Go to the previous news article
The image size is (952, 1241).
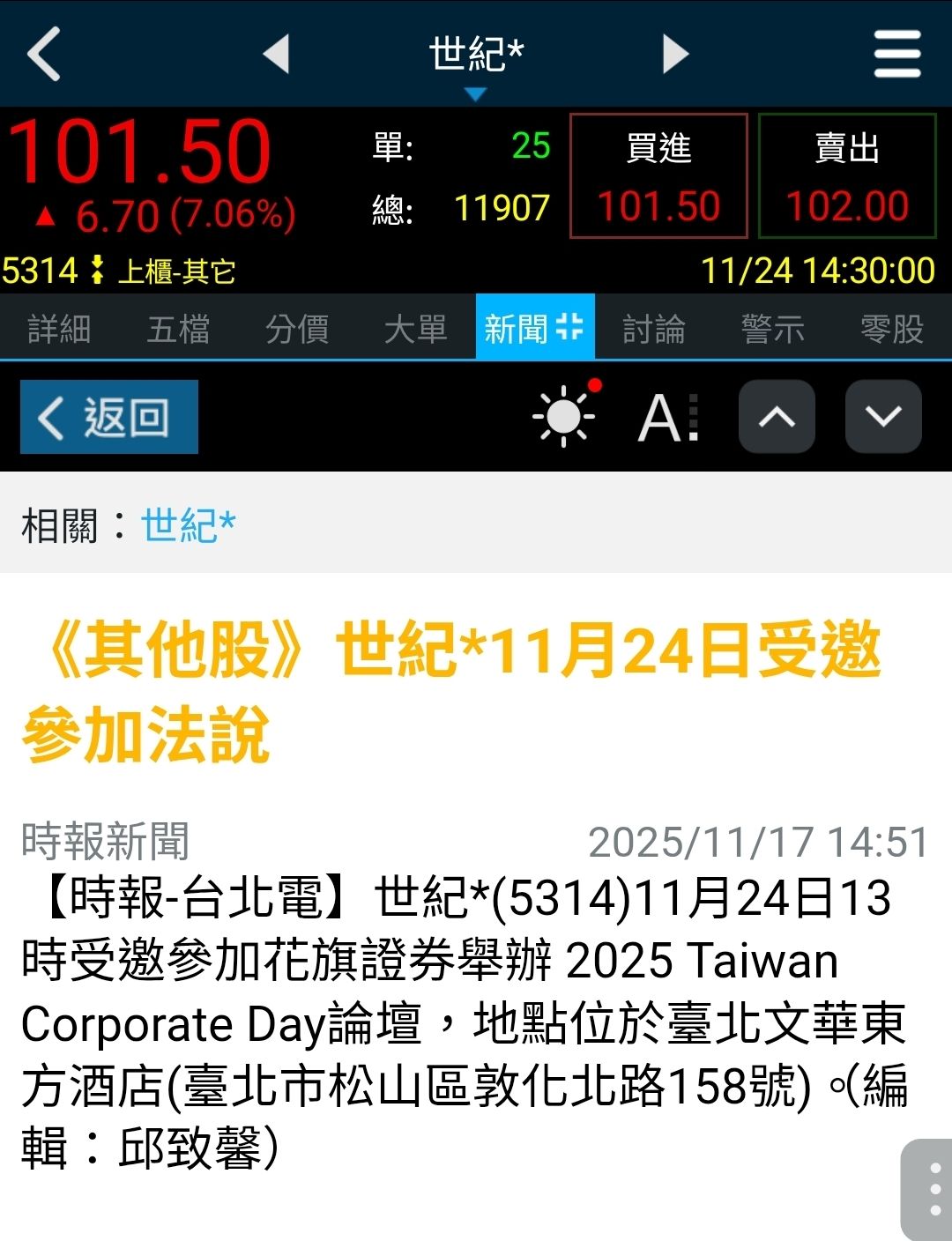tap(777, 417)
